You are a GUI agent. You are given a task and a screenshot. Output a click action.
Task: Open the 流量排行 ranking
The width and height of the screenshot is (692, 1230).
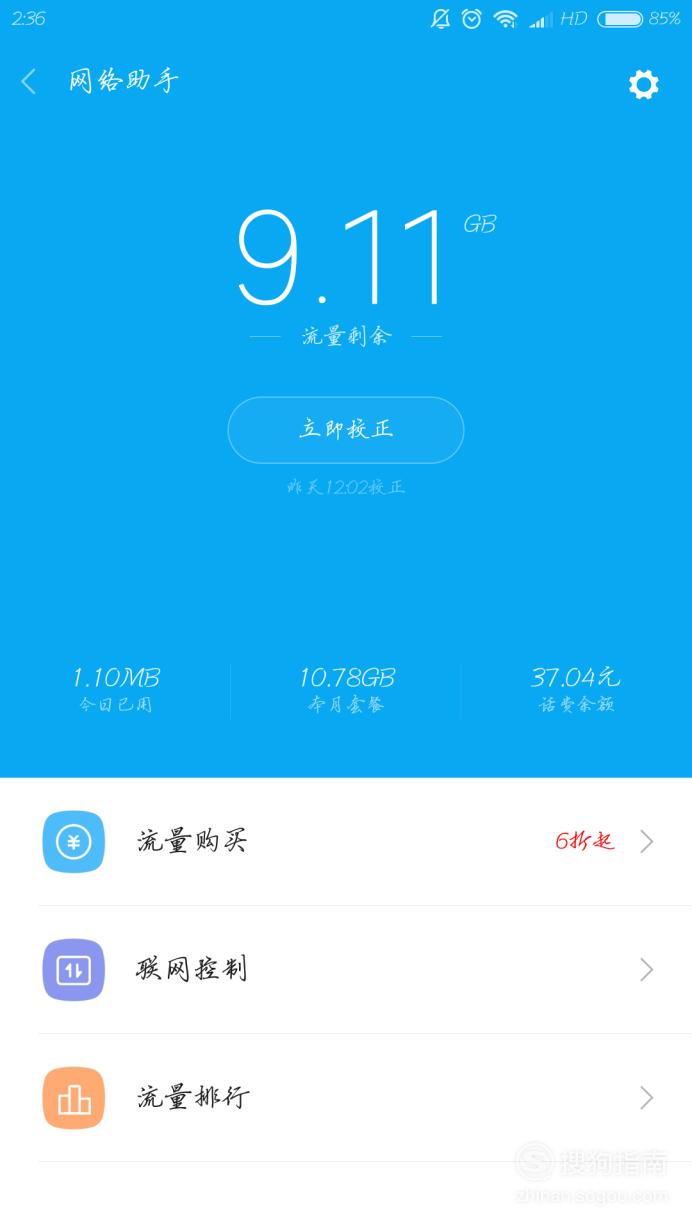click(346, 1098)
